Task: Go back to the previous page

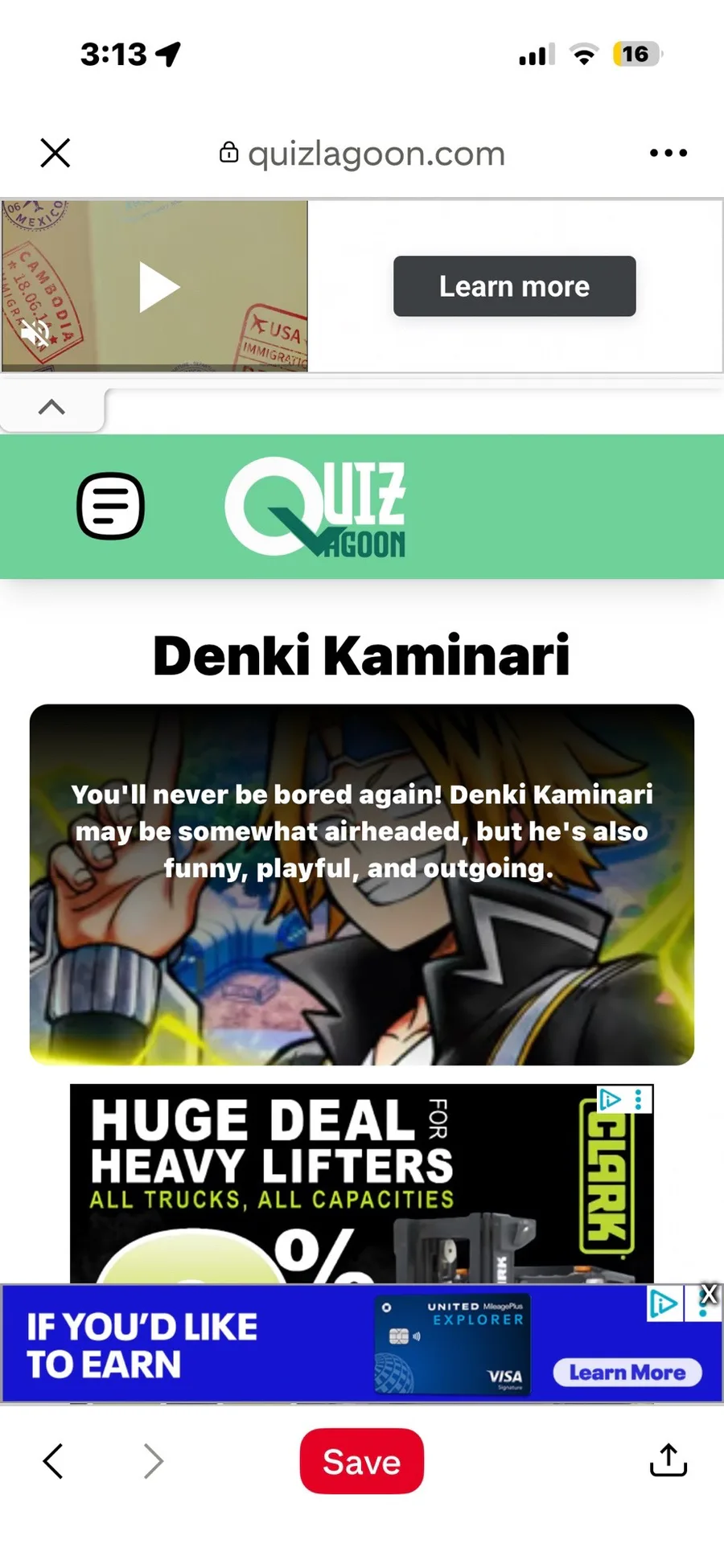Action: [x=53, y=1461]
